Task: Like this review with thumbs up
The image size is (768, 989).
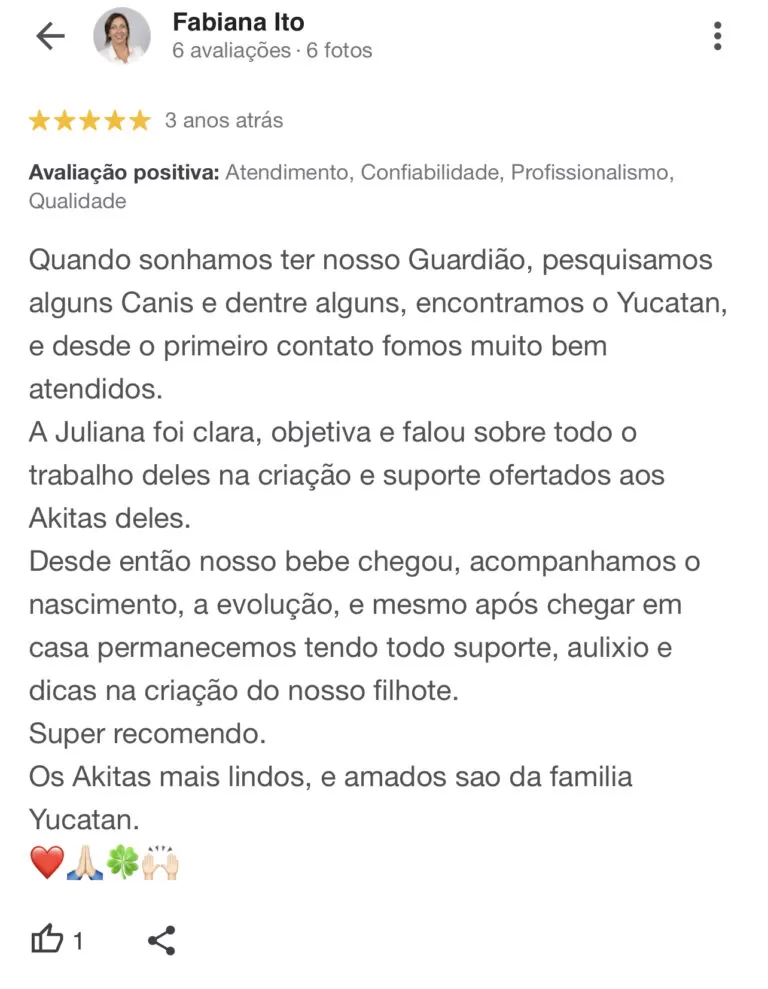Action: (47, 939)
